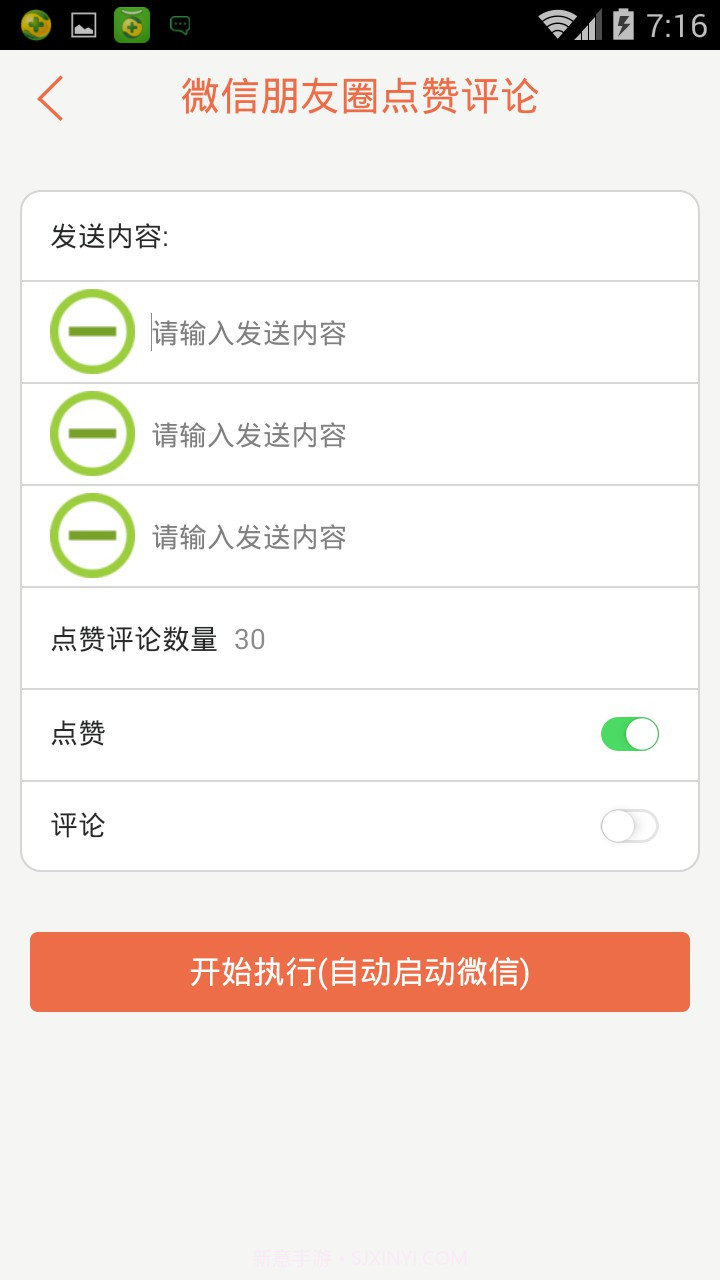Disable the 点赞 toggle switch
Screen dimensions: 720x1280
point(629,734)
